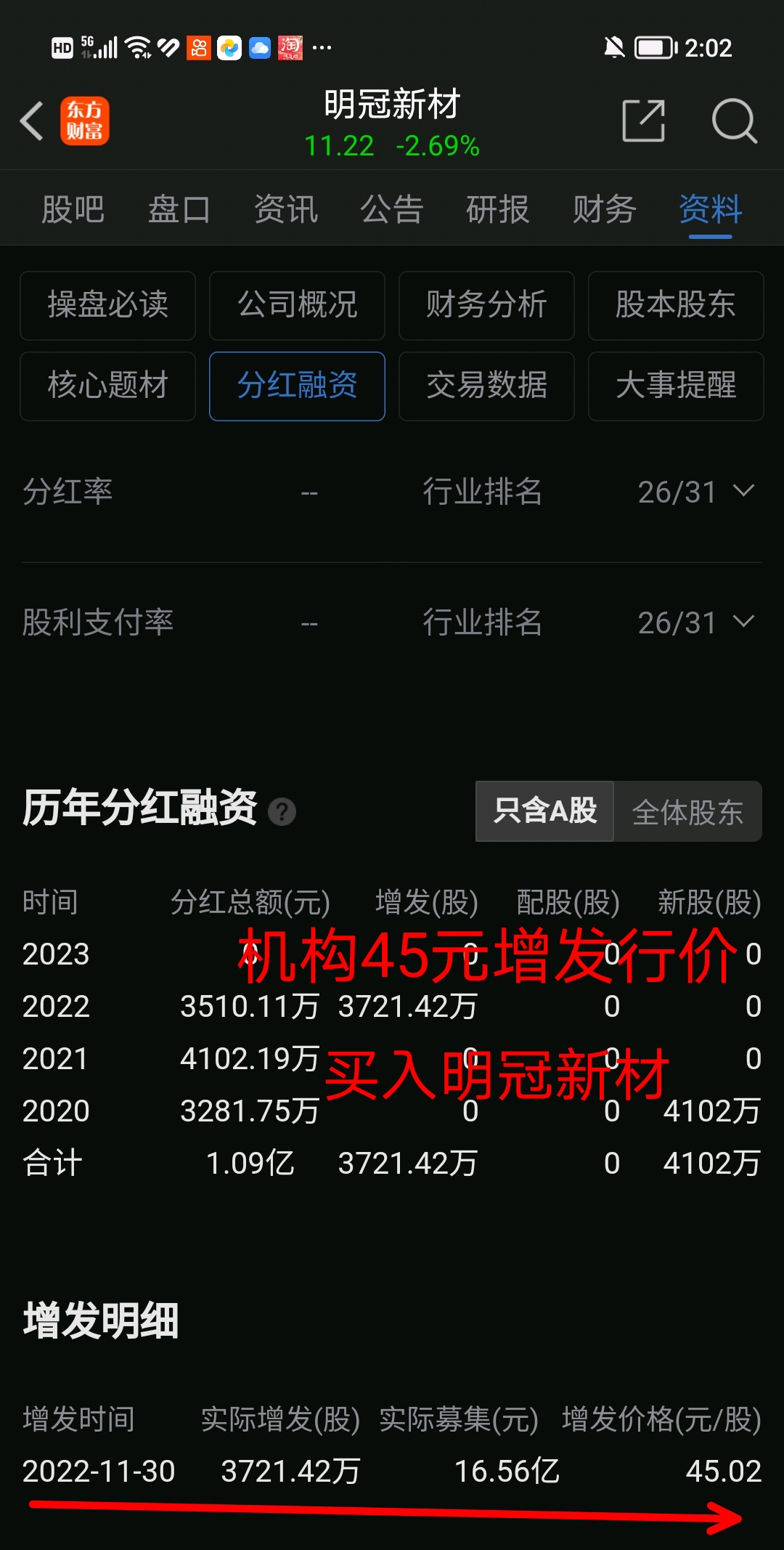
Task: Switch to 全体股东 view
Action: tap(688, 811)
